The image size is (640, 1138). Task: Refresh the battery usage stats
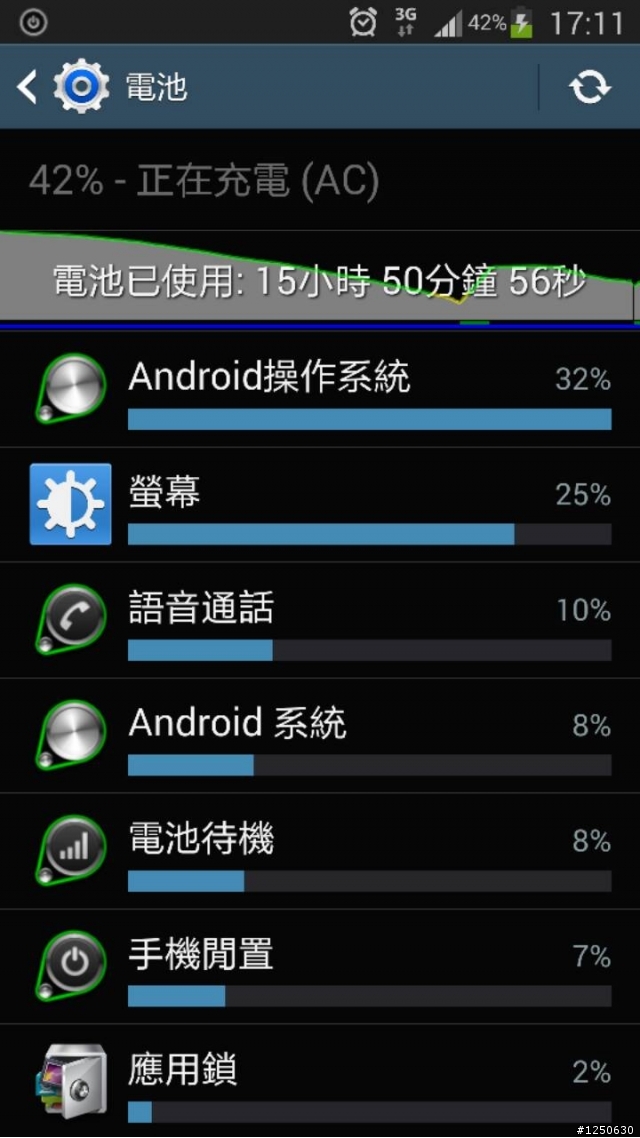pos(590,88)
